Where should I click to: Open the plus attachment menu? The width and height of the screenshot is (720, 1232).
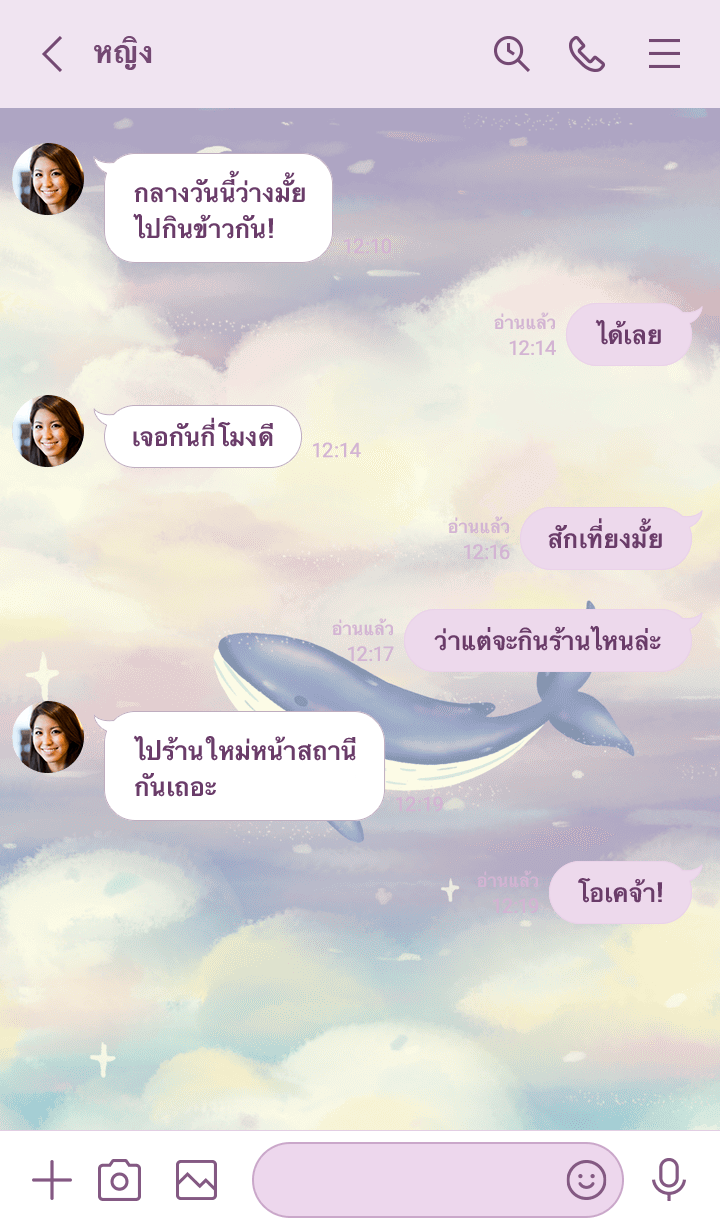pos(52,1181)
